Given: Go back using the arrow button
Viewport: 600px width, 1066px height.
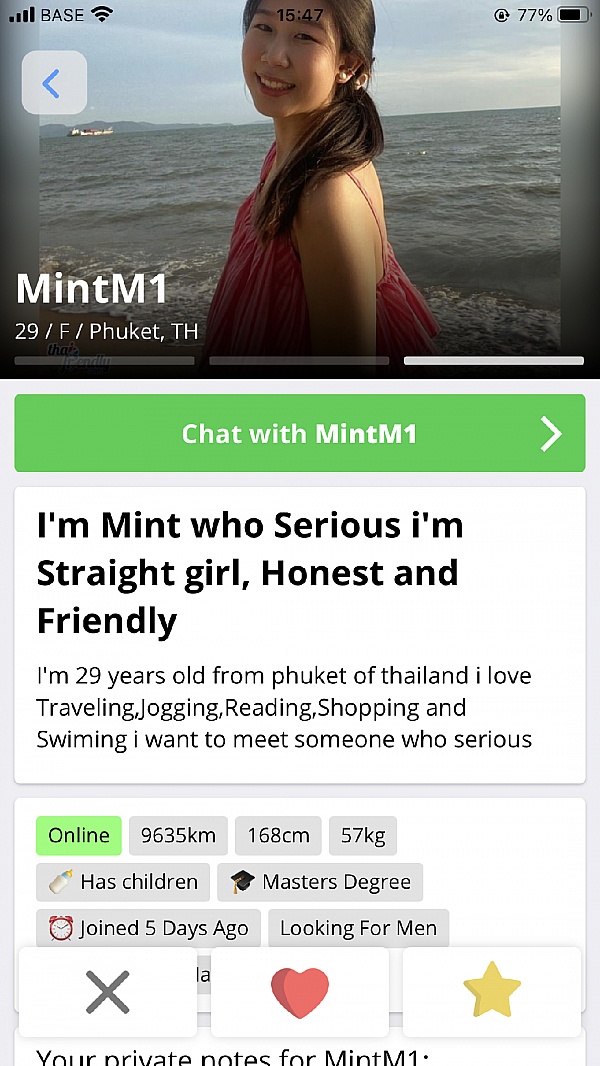Looking at the screenshot, I should [x=54, y=83].
